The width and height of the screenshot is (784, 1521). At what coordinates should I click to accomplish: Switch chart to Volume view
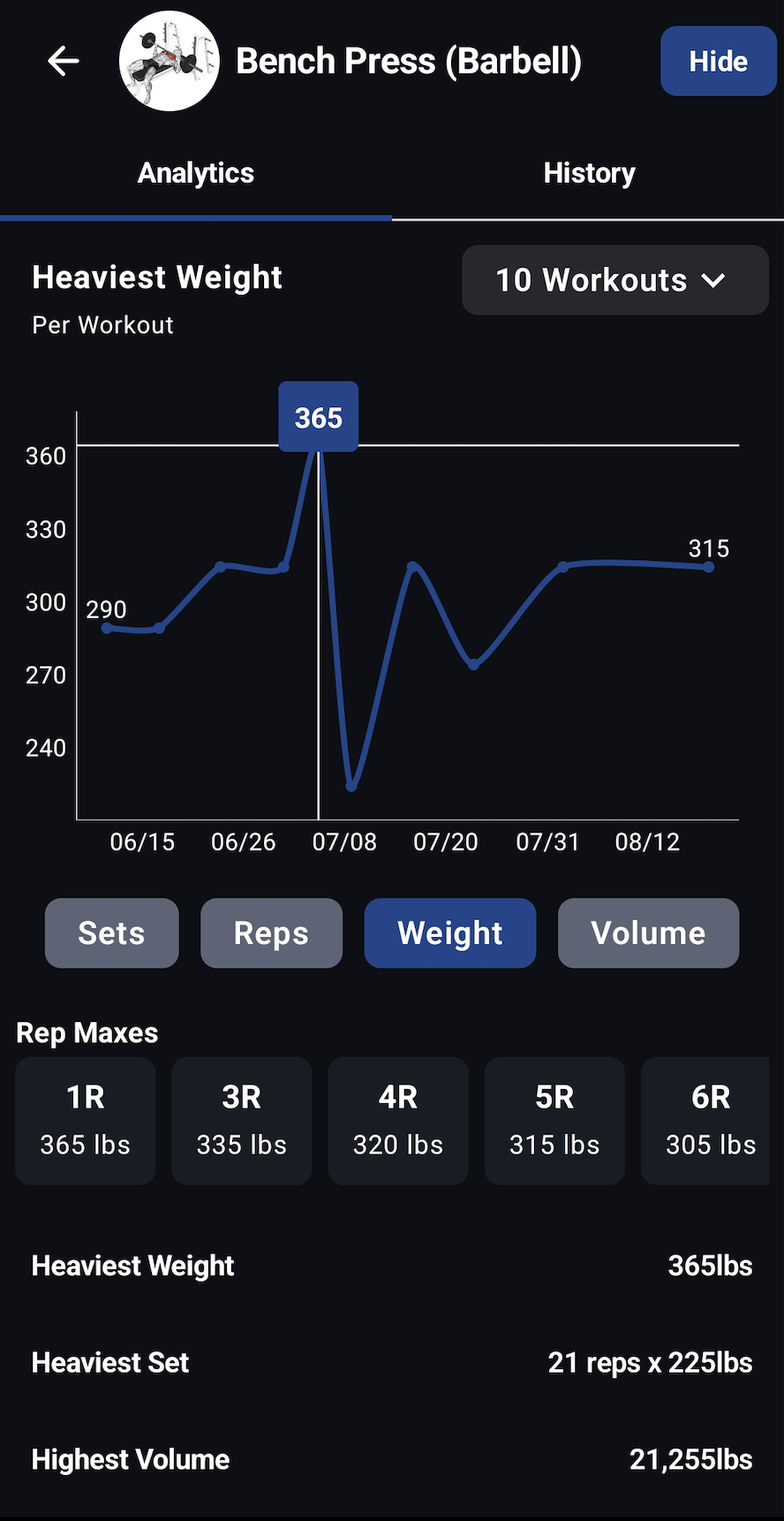pyautogui.click(x=648, y=933)
